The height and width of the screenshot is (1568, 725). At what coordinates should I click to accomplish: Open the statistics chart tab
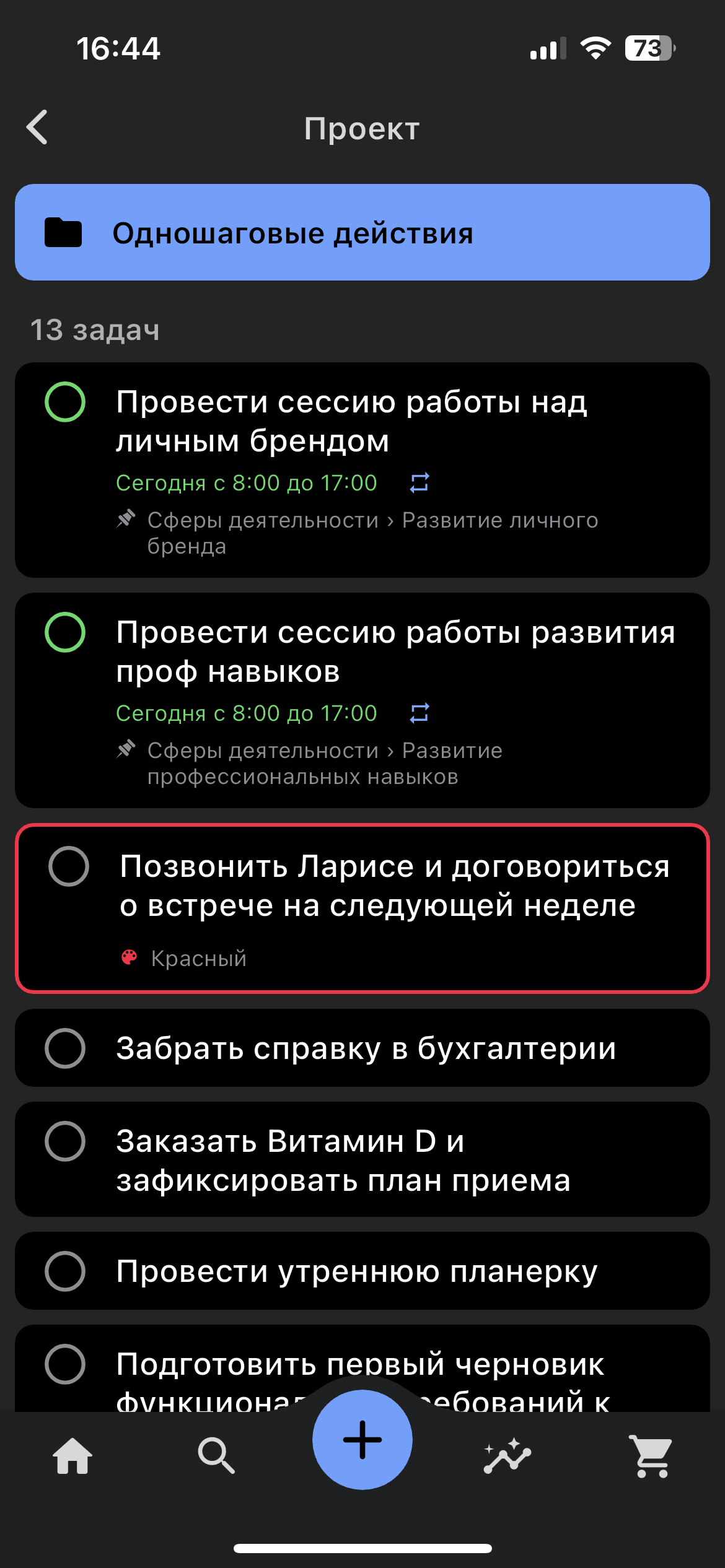tap(507, 1456)
